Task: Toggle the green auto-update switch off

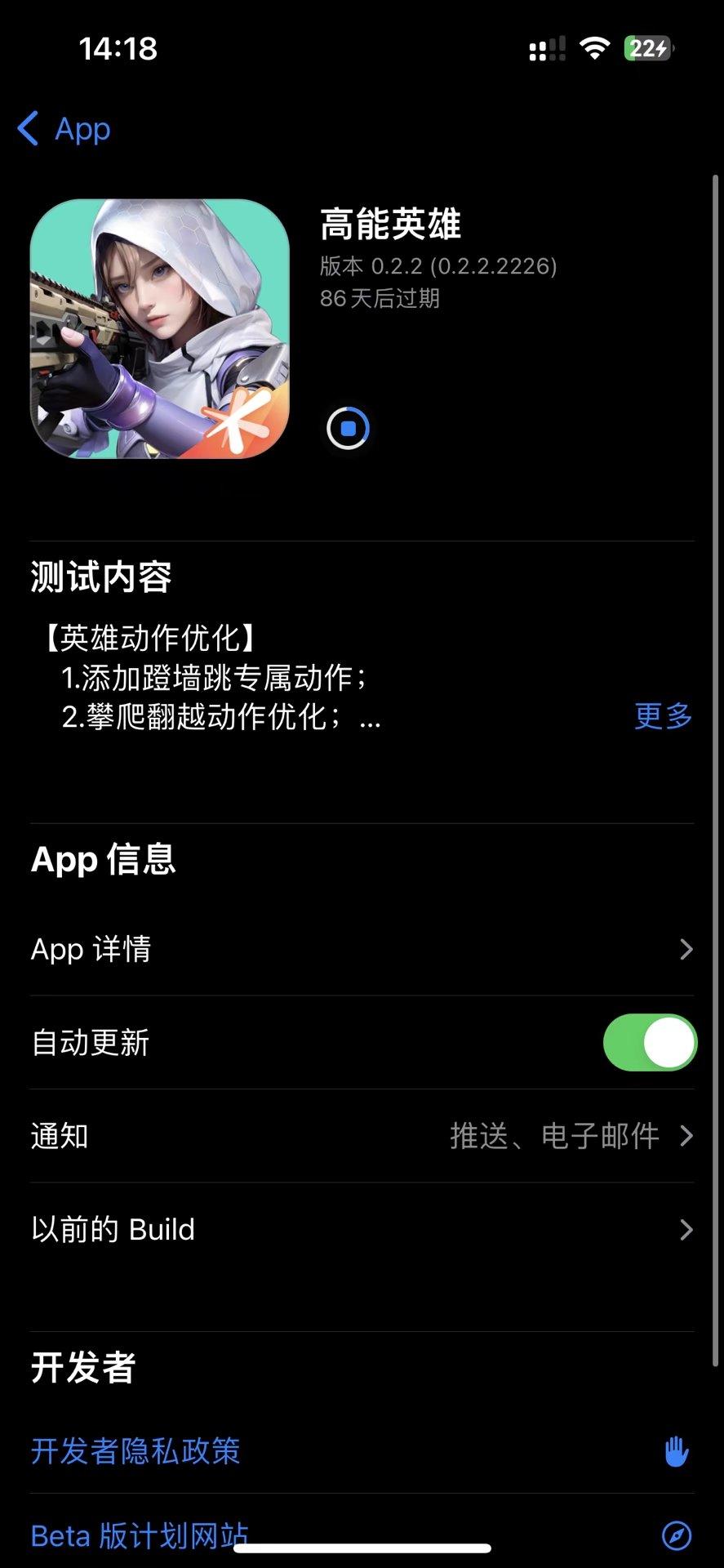Action: pyautogui.click(x=649, y=1042)
